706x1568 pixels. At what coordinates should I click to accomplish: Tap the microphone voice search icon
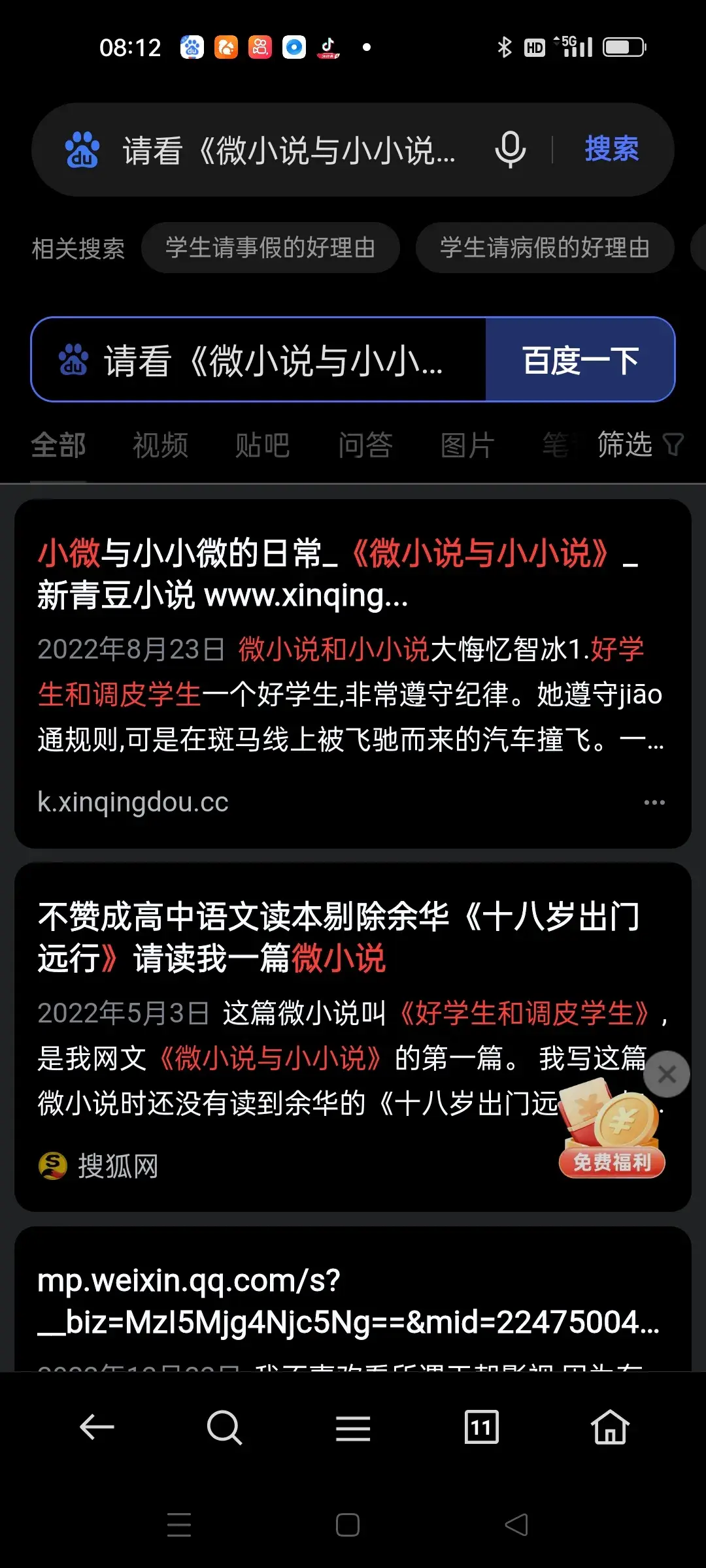point(510,150)
